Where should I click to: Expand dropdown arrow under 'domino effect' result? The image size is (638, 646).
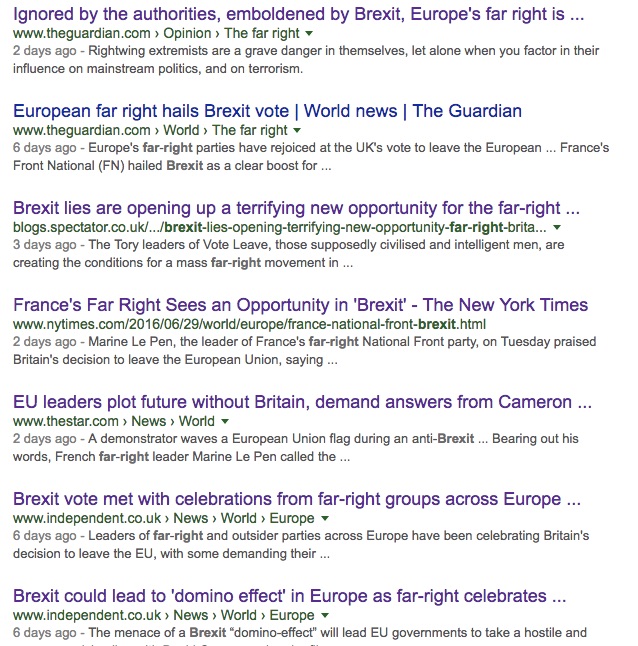pos(325,616)
